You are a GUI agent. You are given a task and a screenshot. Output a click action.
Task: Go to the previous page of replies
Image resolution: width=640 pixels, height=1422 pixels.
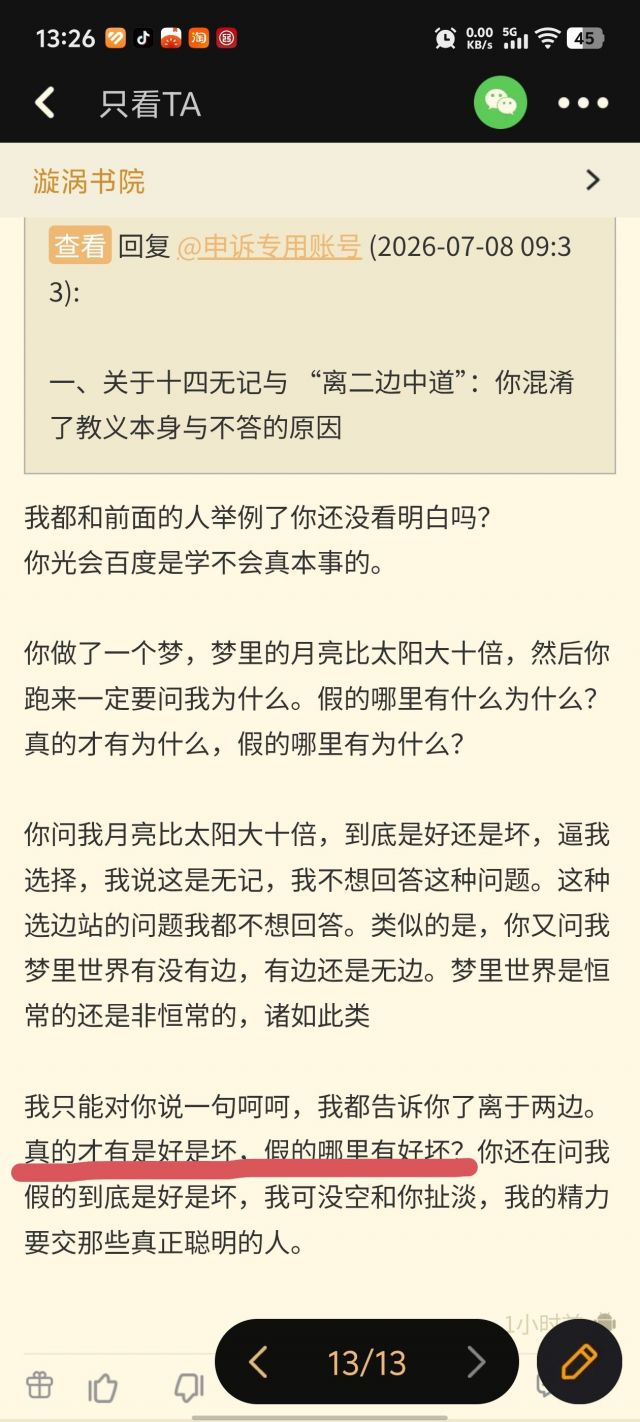258,1361
